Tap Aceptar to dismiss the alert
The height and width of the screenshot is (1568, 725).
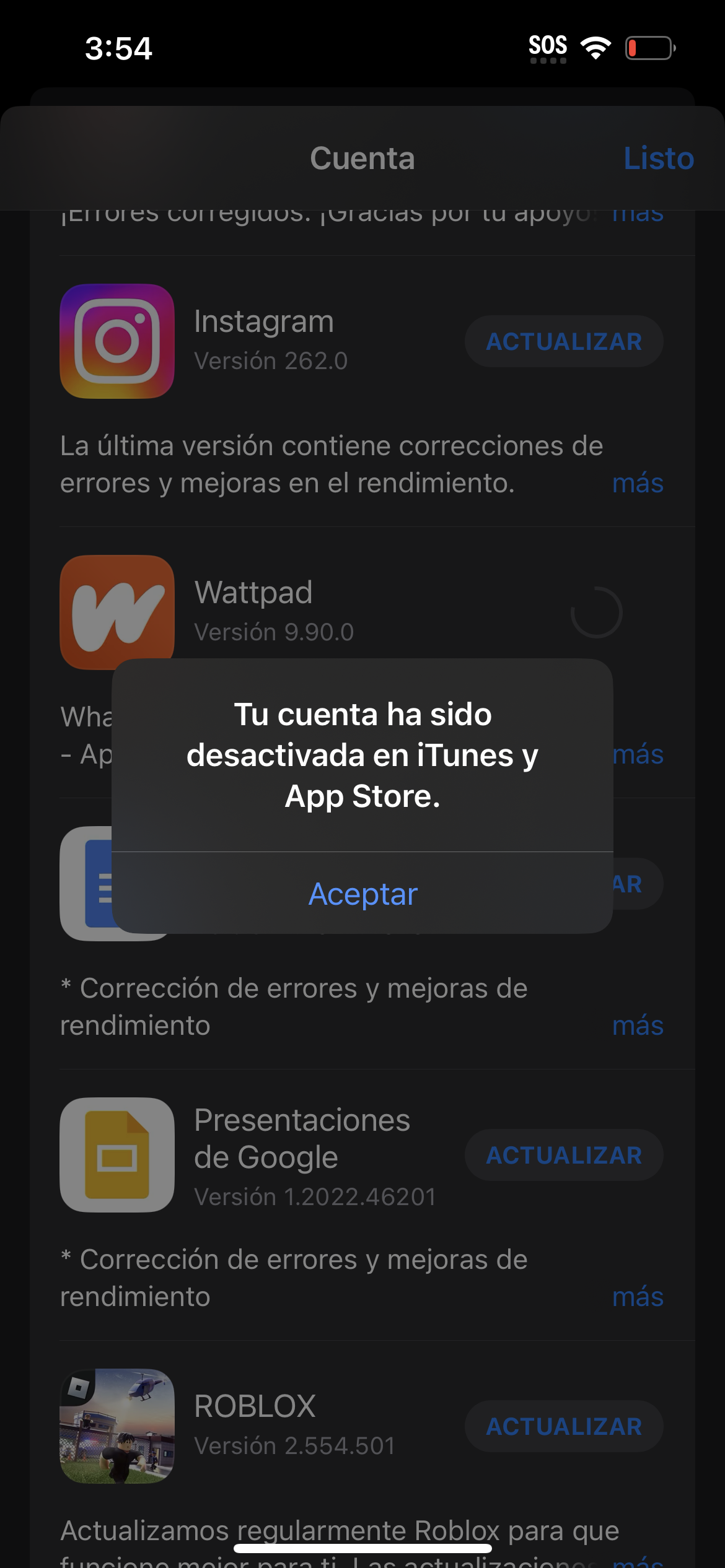362,894
